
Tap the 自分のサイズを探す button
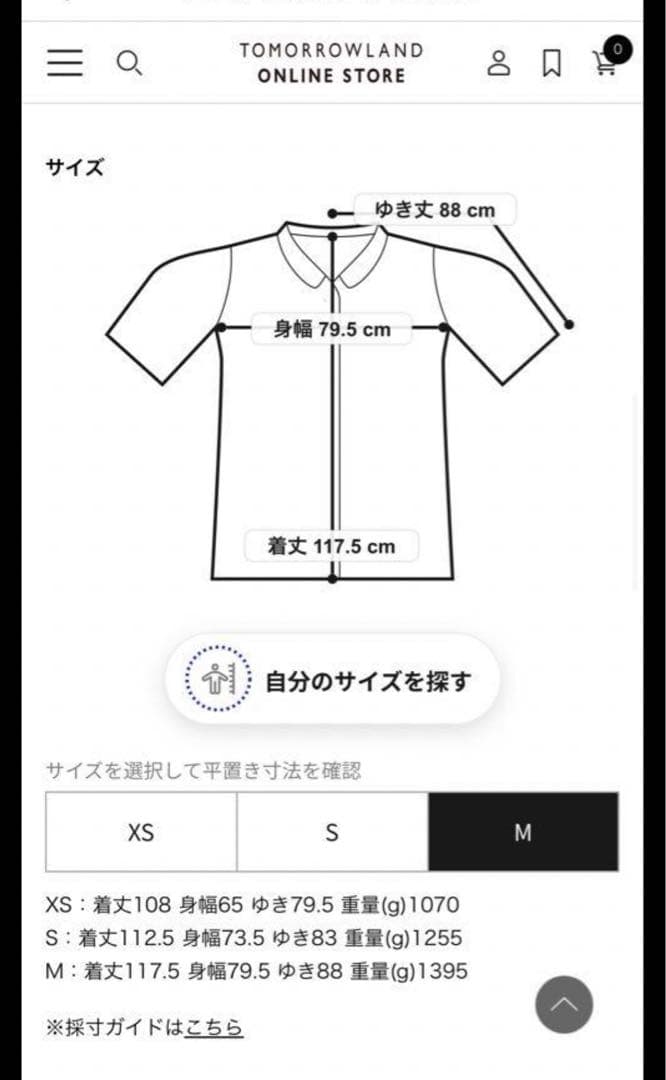pos(332,681)
